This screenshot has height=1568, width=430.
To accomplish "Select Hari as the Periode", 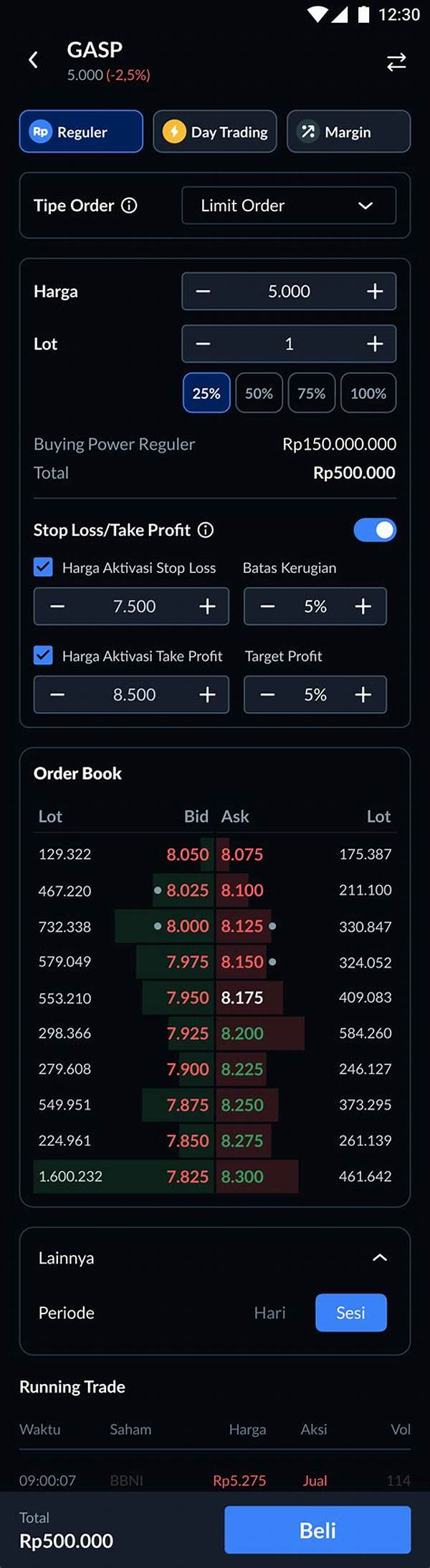I will pos(269,1312).
